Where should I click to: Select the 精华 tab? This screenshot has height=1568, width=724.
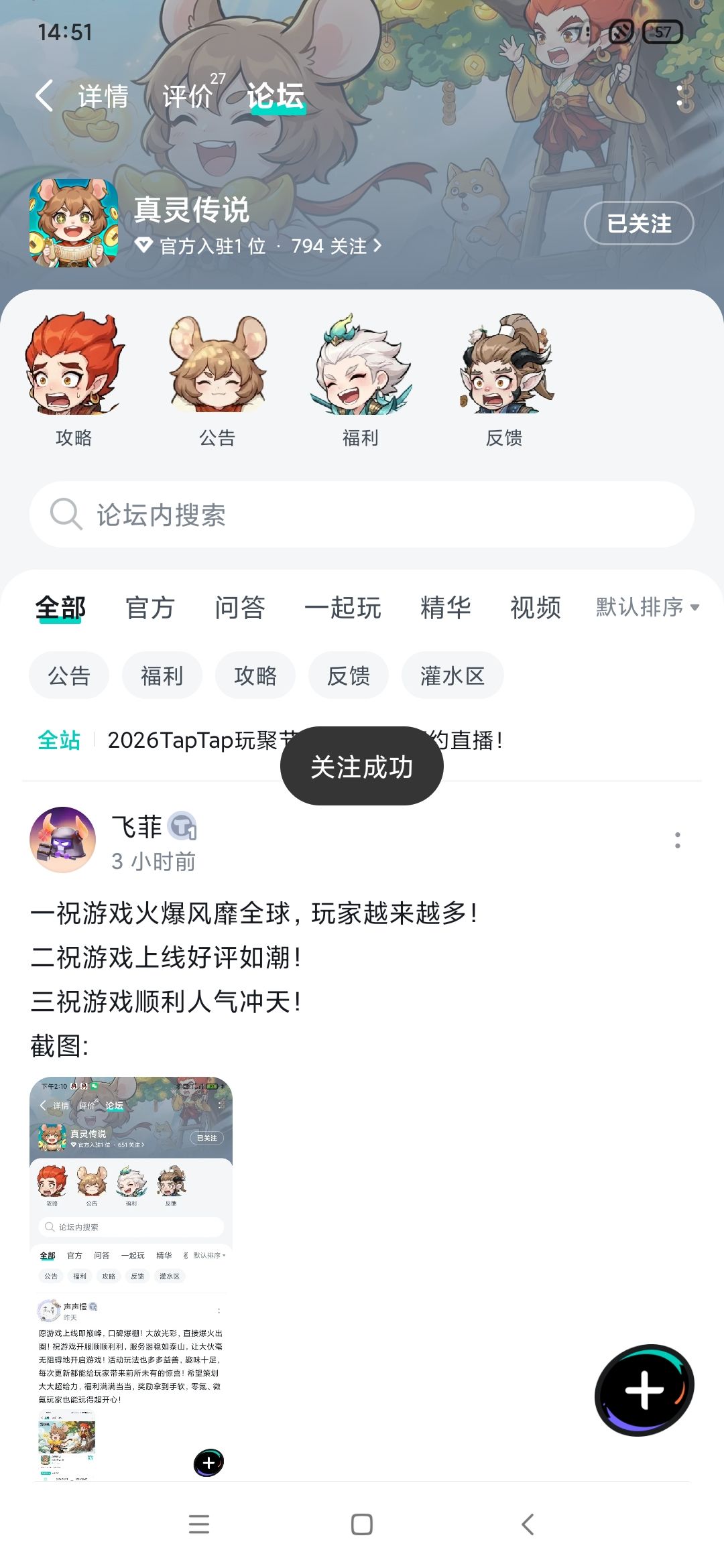[446, 608]
